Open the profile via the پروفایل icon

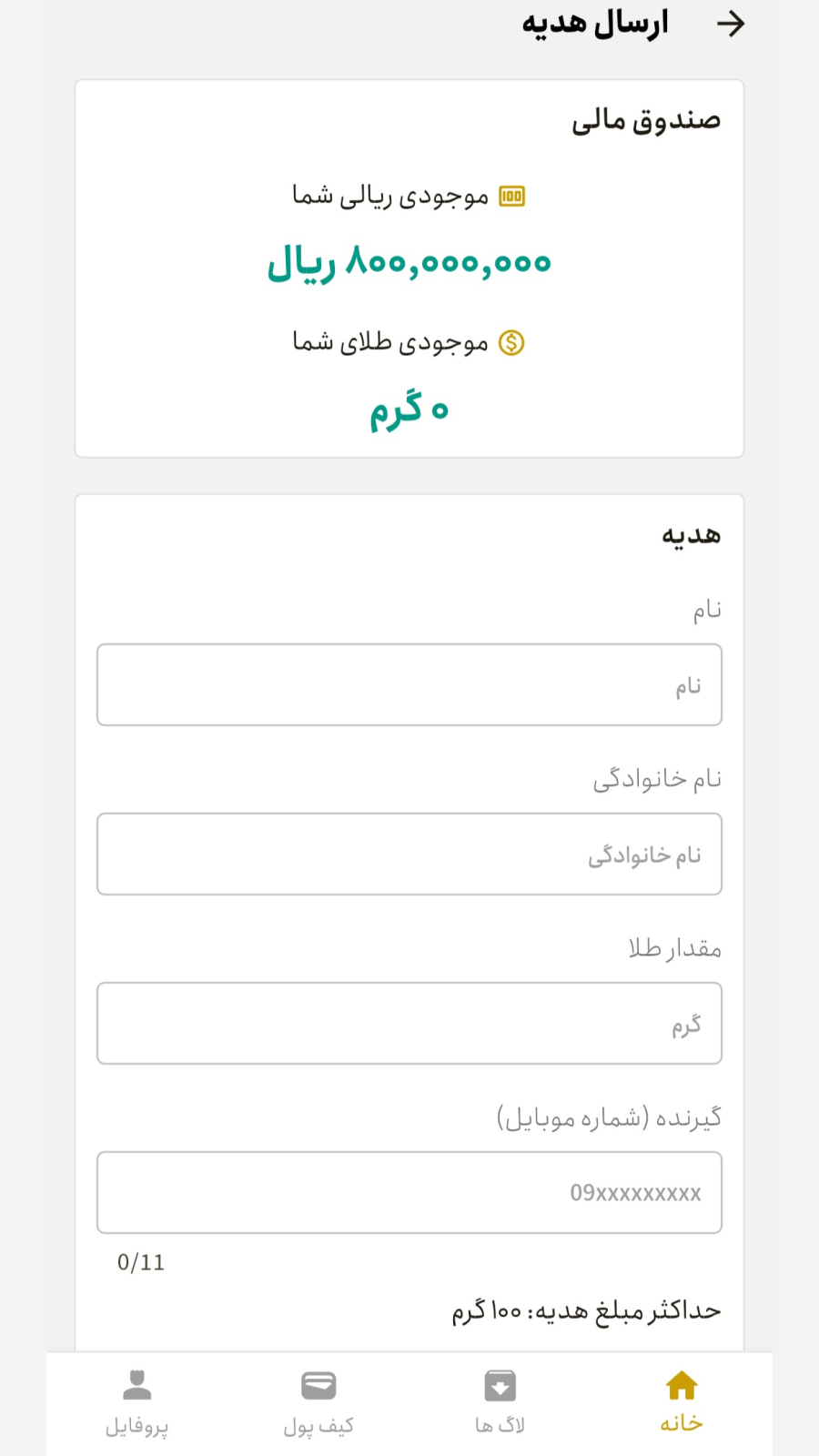(x=137, y=1385)
